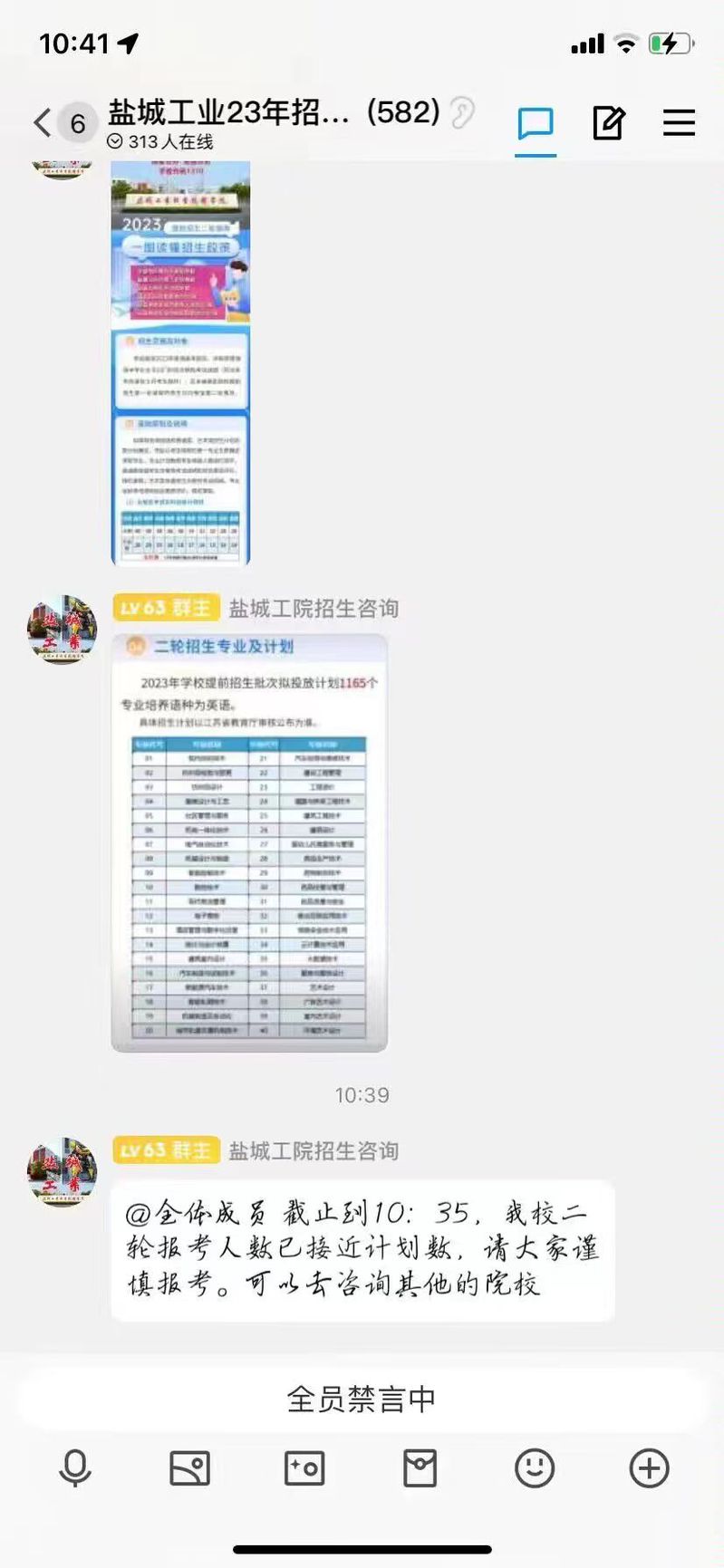Open the emoji smiley panel
Viewport: 724px width, 1568px height.
click(x=535, y=1468)
